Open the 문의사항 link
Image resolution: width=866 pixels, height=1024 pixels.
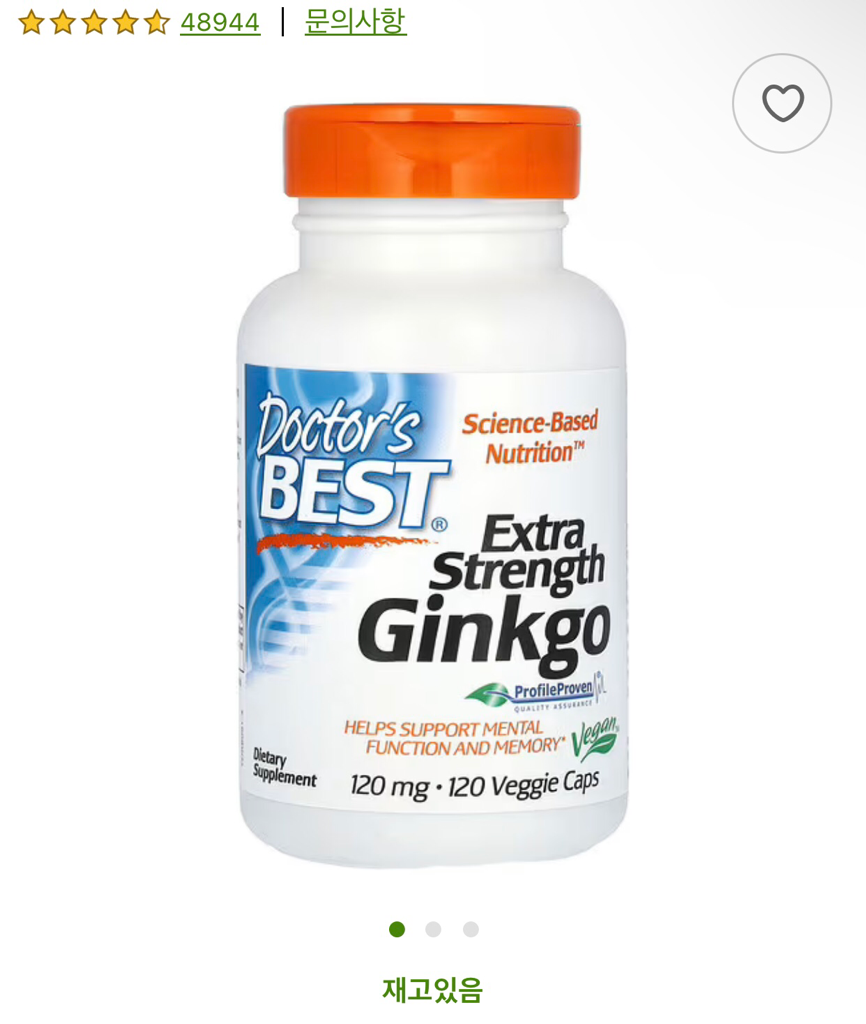(355, 22)
